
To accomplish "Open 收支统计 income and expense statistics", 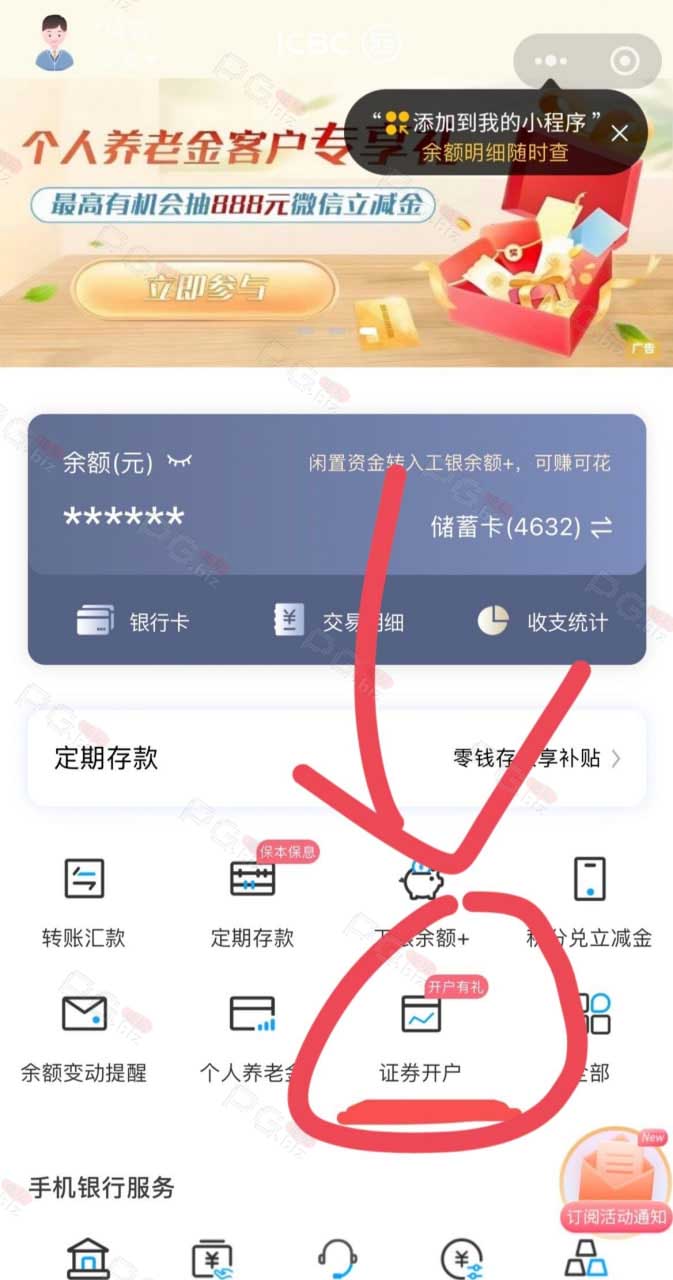I will coord(542,622).
